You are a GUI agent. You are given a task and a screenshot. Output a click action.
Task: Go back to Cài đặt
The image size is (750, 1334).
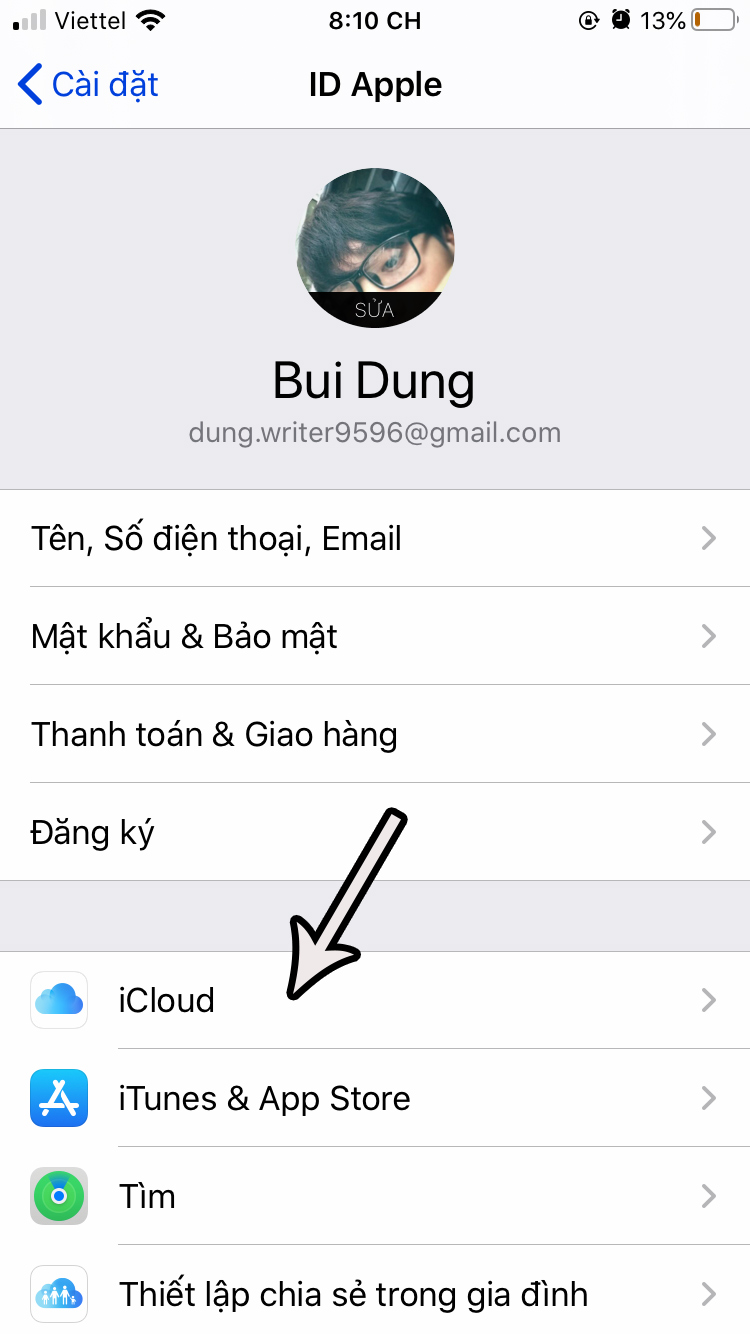[x=88, y=85]
